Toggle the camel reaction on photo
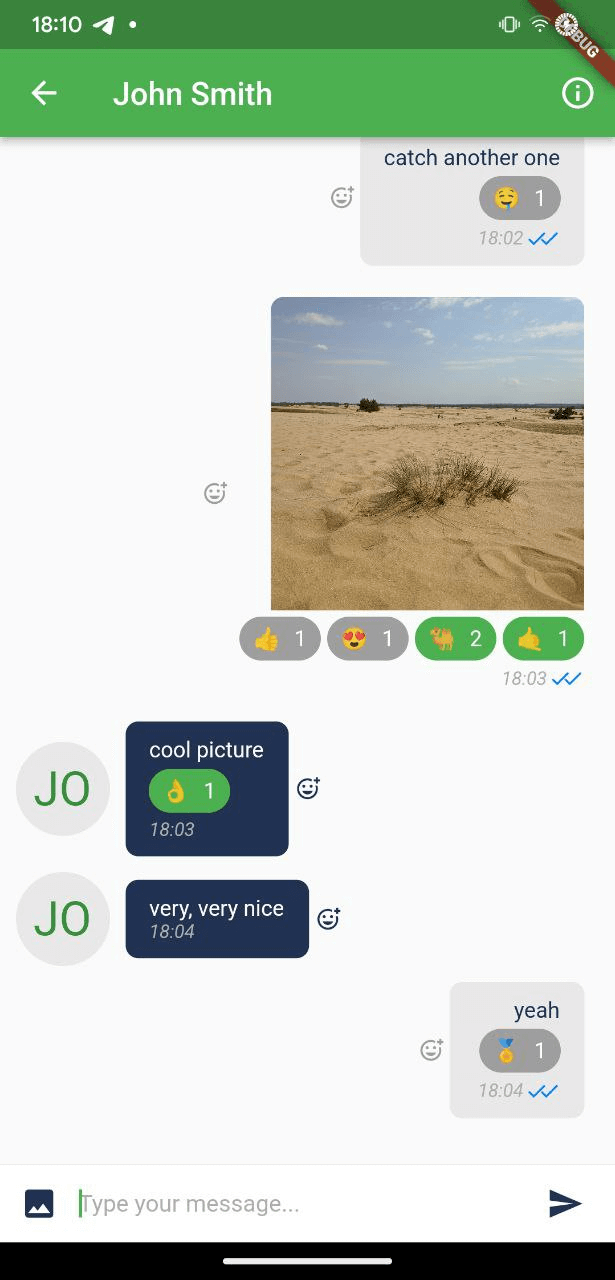Viewport: 615px width, 1280px height. [456, 639]
